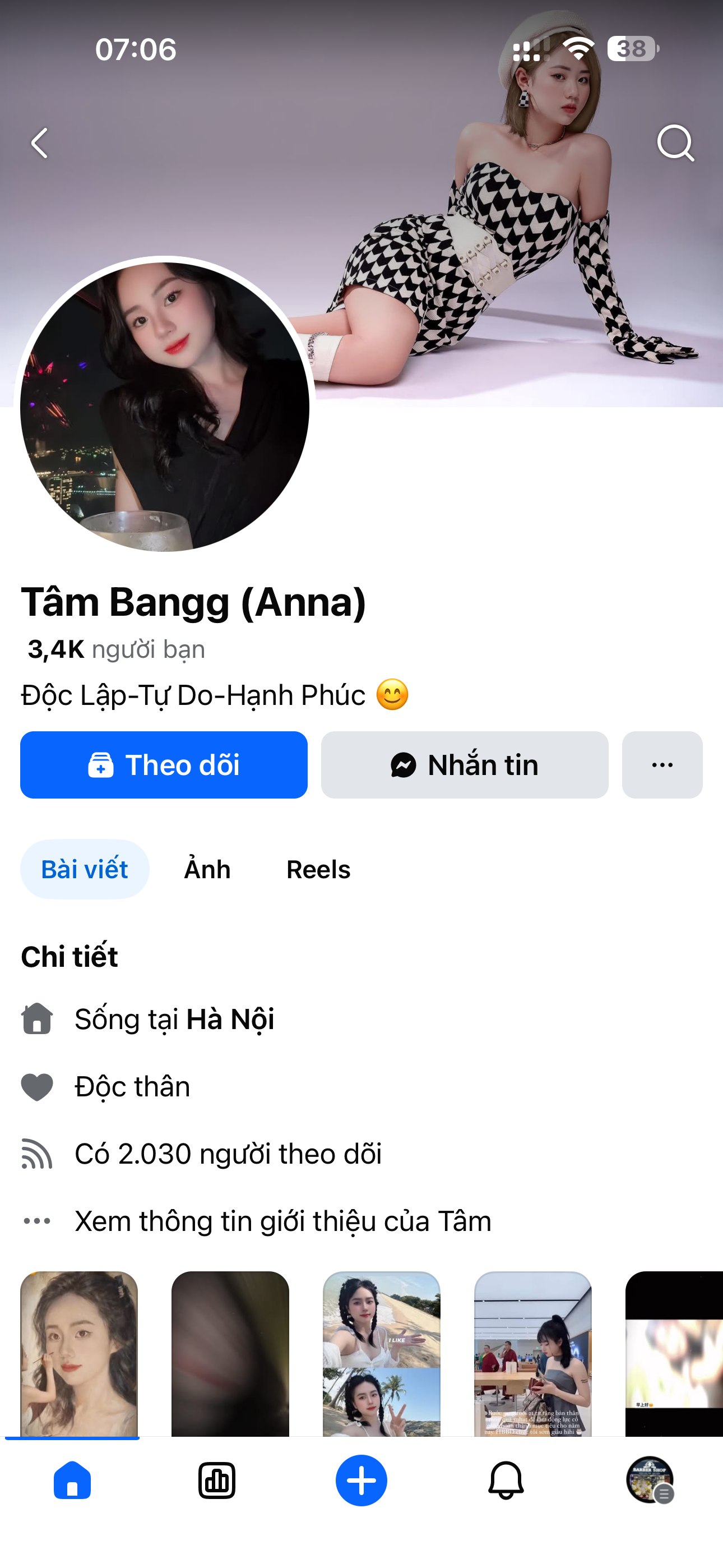Image resolution: width=723 pixels, height=1568 pixels.
Task: Go to the Home feed tab
Action: tap(72, 1481)
